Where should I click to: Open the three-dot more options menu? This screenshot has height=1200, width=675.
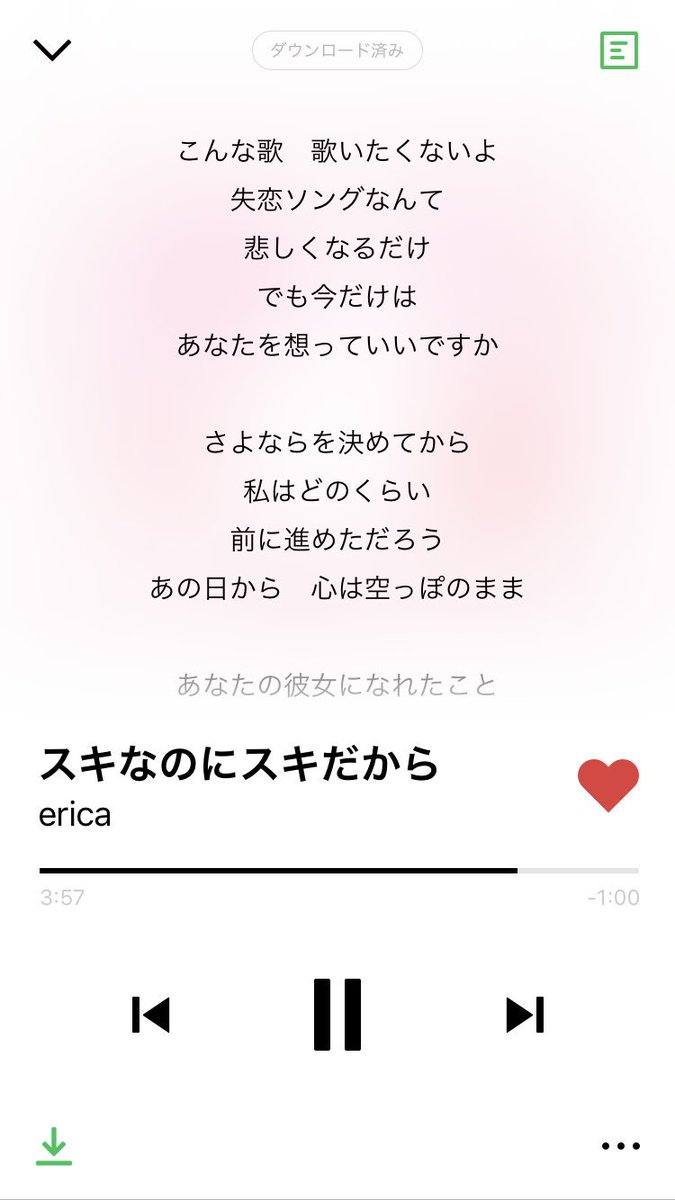click(621, 1146)
